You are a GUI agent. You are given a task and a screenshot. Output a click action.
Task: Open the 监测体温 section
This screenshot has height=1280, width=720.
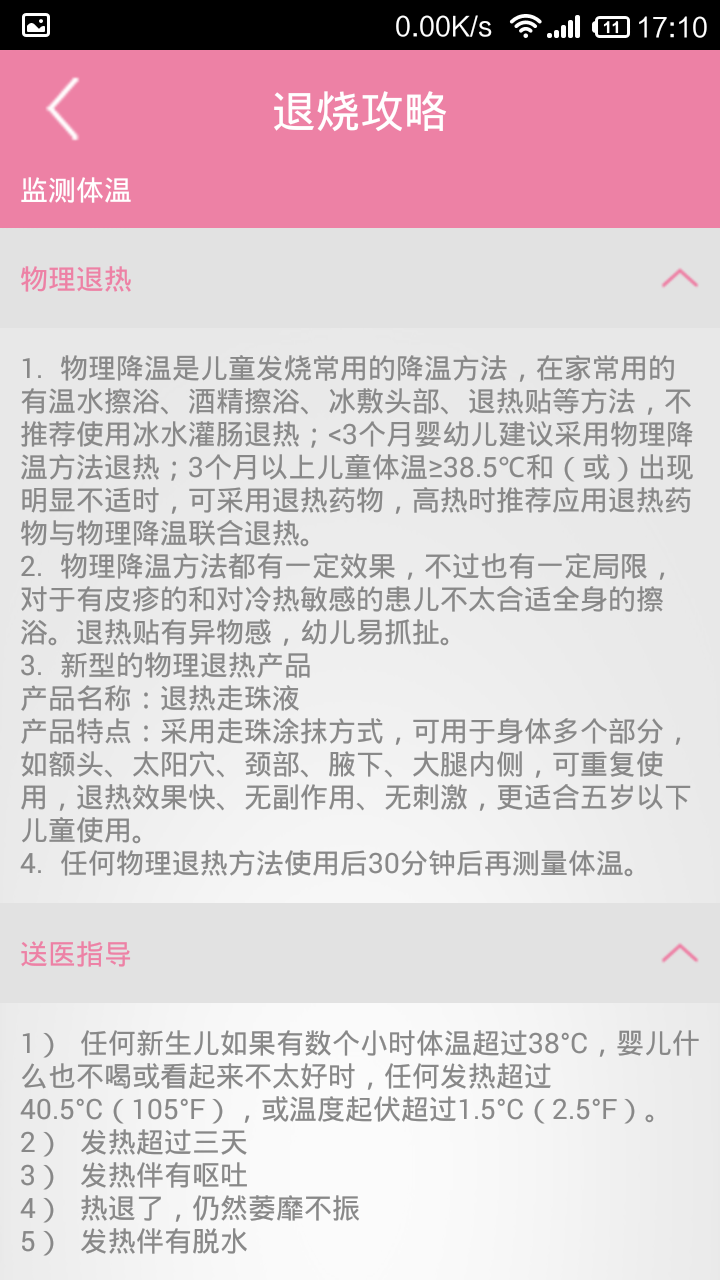click(76, 190)
